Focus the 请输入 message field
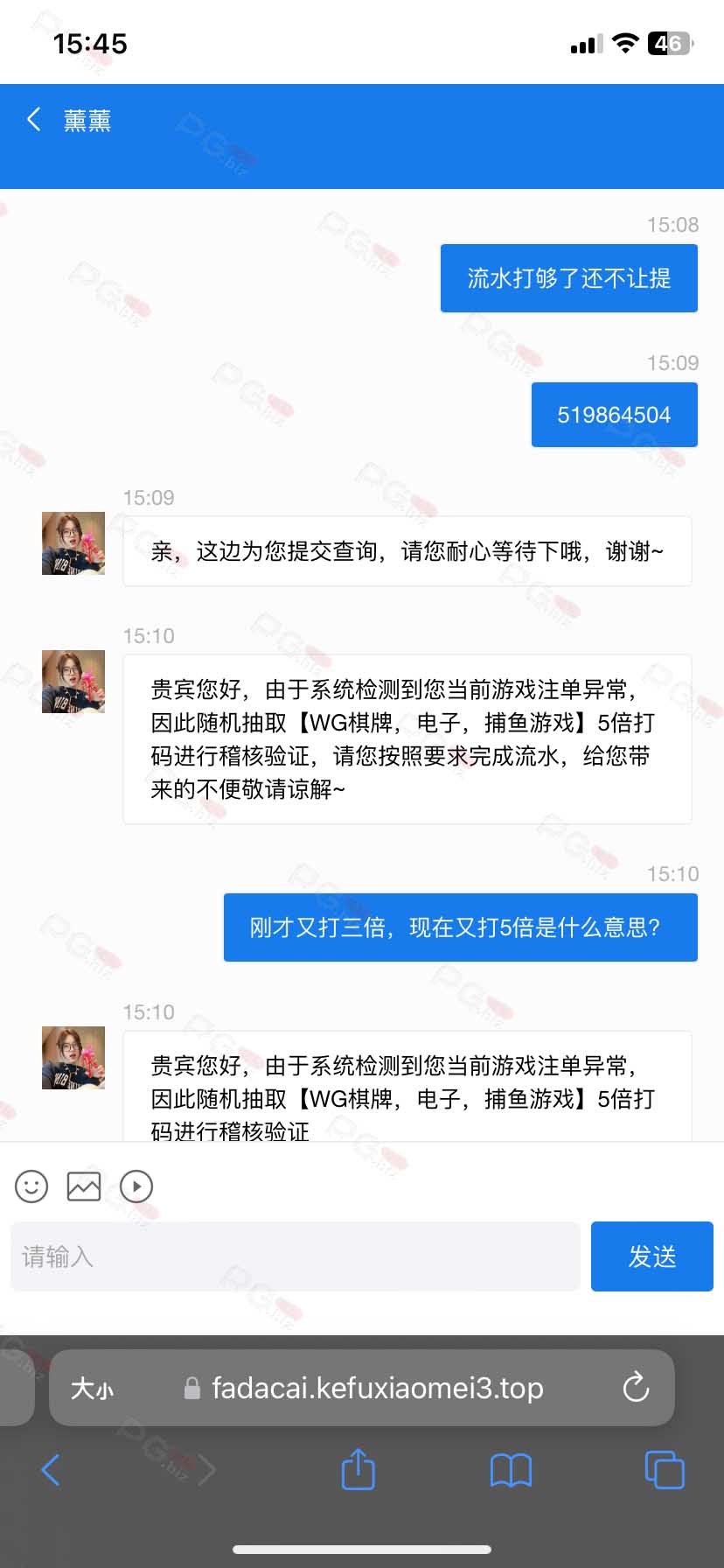The height and width of the screenshot is (1568, 724). (x=296, y=1256)
